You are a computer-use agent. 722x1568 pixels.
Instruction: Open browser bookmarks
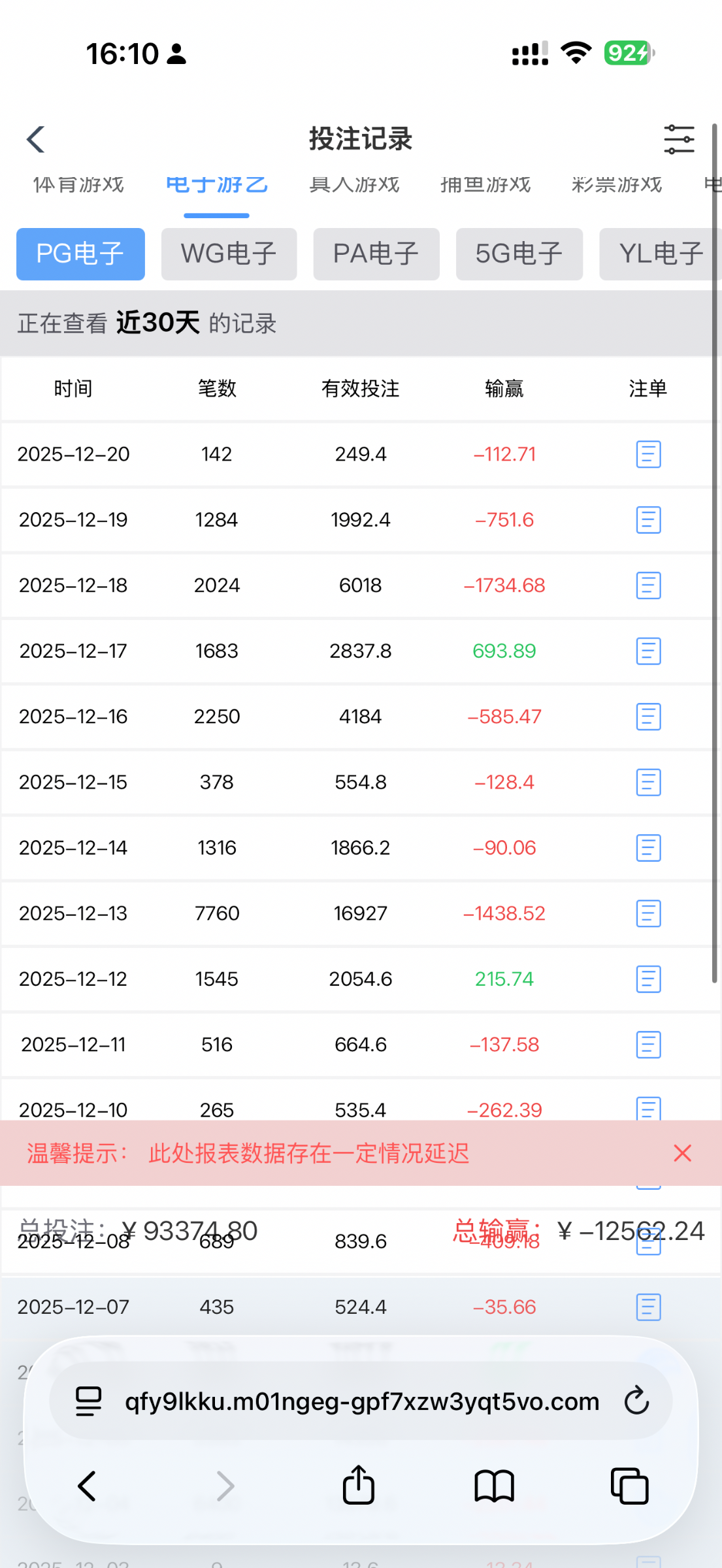pos(494,1486)
